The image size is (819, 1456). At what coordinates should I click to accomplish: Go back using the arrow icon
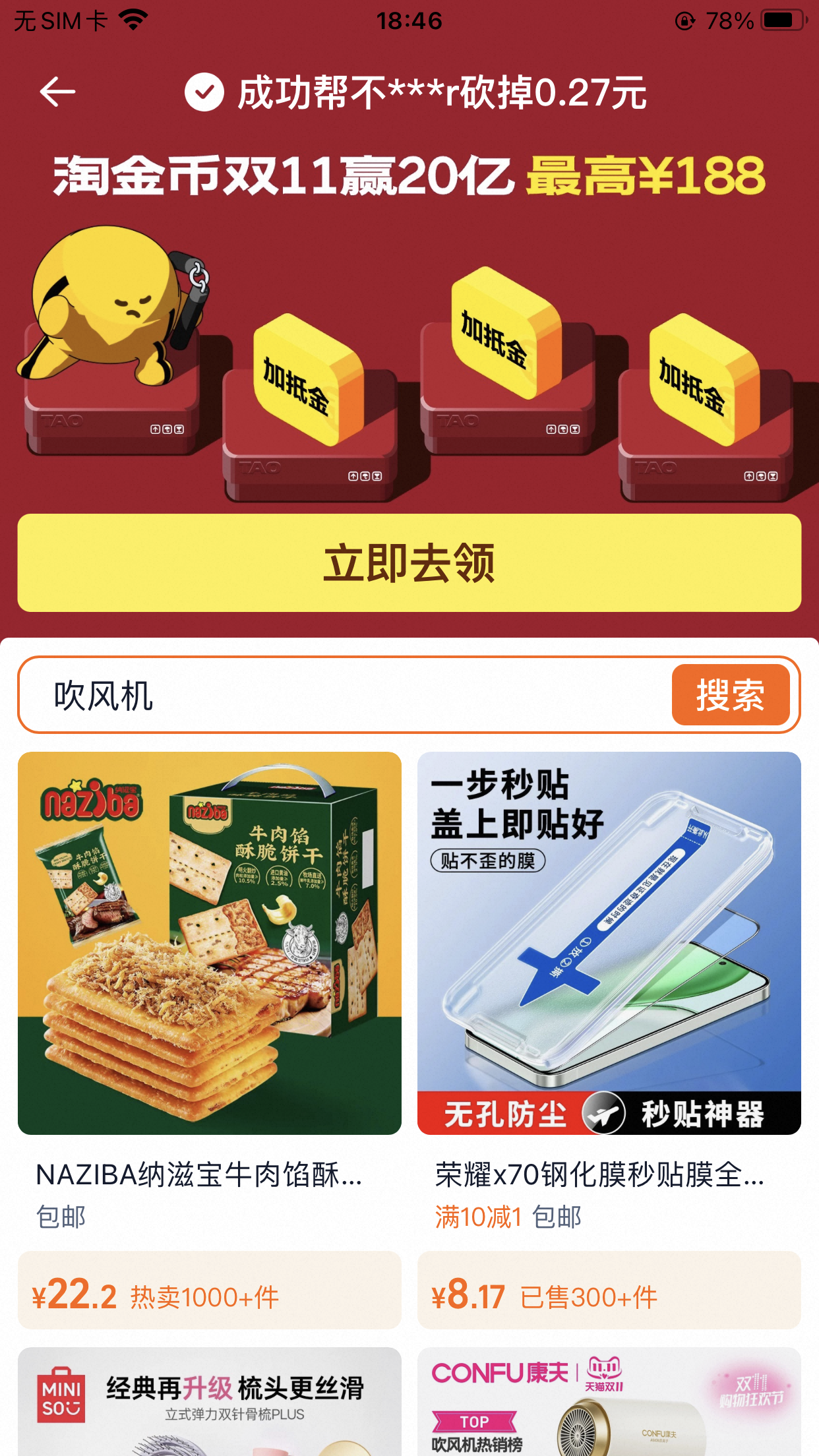pyautogui.click(x=58, y=92)
